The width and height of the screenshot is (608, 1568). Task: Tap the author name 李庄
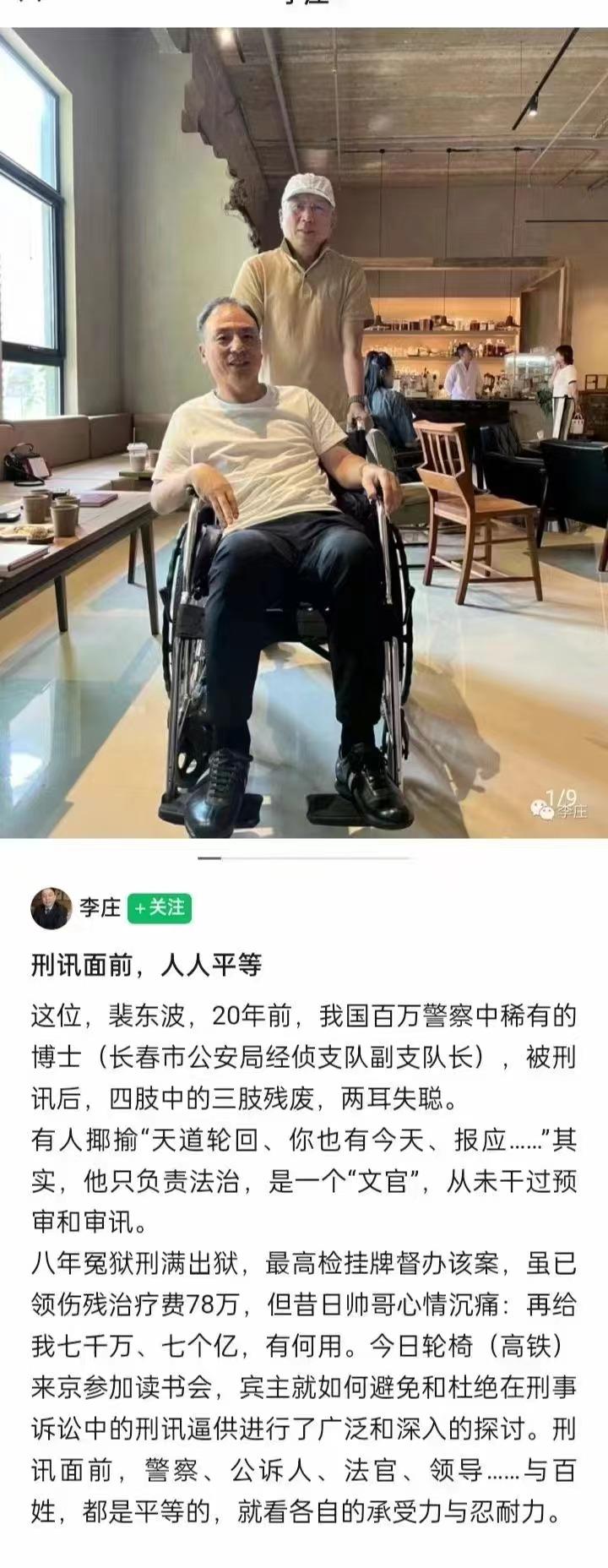[x=100, y=909]
